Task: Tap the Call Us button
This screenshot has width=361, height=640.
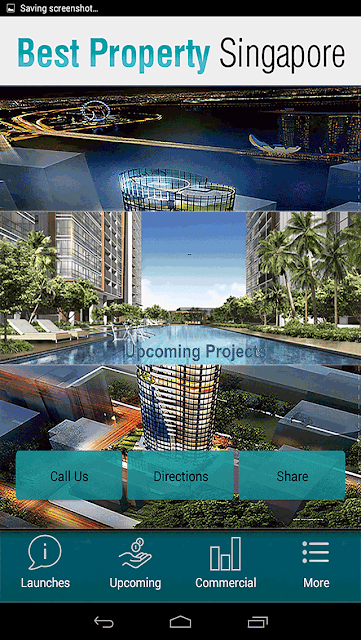Action: click(69, 476)
